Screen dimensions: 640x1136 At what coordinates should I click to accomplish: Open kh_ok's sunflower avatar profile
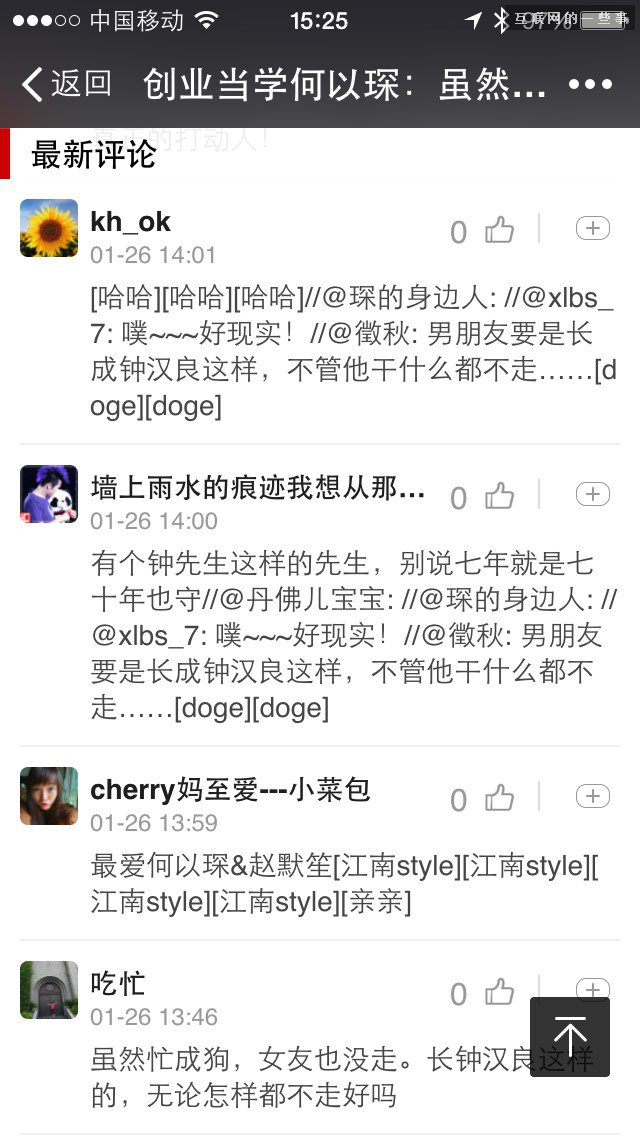click(49, 229)
